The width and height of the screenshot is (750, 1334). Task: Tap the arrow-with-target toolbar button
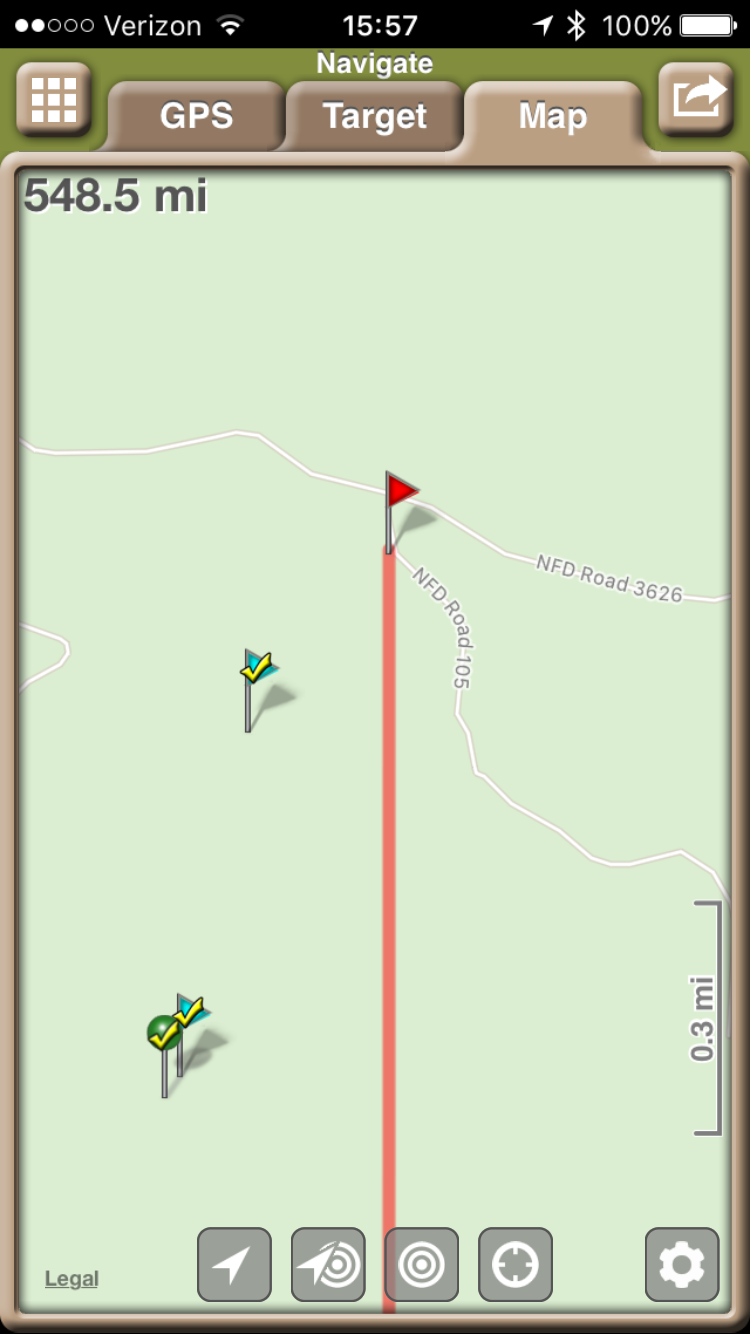(328, 1264)
